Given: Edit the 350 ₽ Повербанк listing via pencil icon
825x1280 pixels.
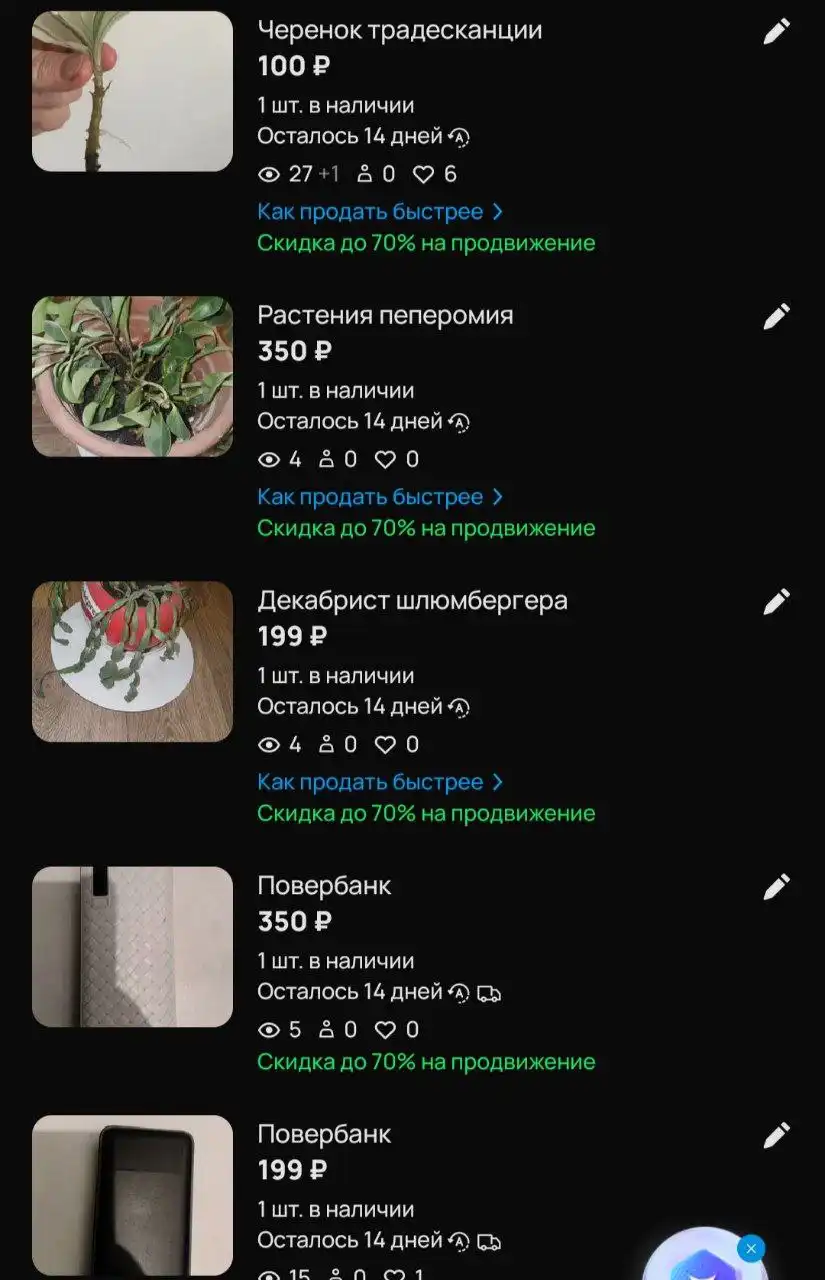Looking at the screenshot, I should (x=775, y=885).
